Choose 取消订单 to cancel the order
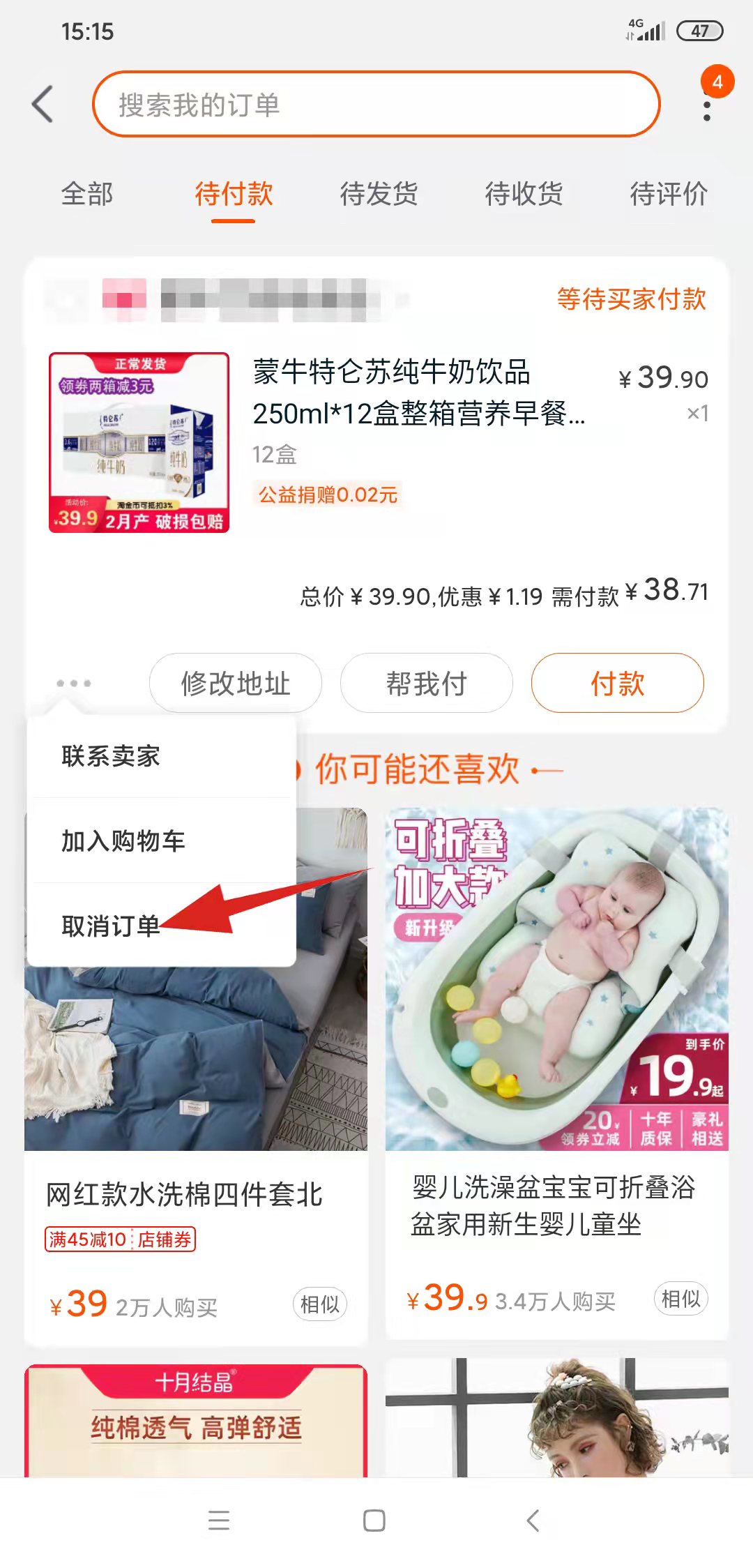 tap(112, 926)
